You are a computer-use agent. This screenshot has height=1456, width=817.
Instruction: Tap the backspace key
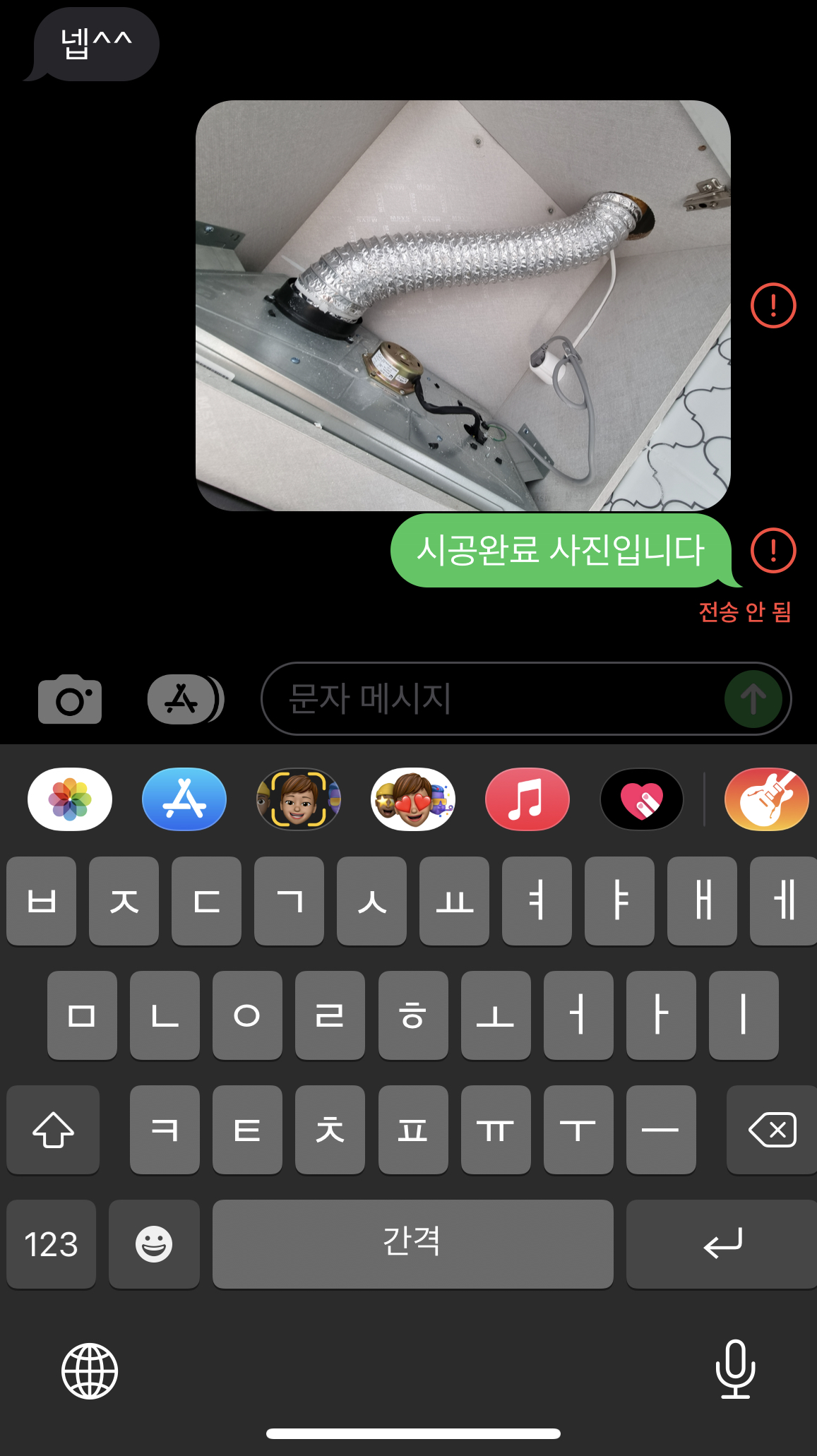772,1130
